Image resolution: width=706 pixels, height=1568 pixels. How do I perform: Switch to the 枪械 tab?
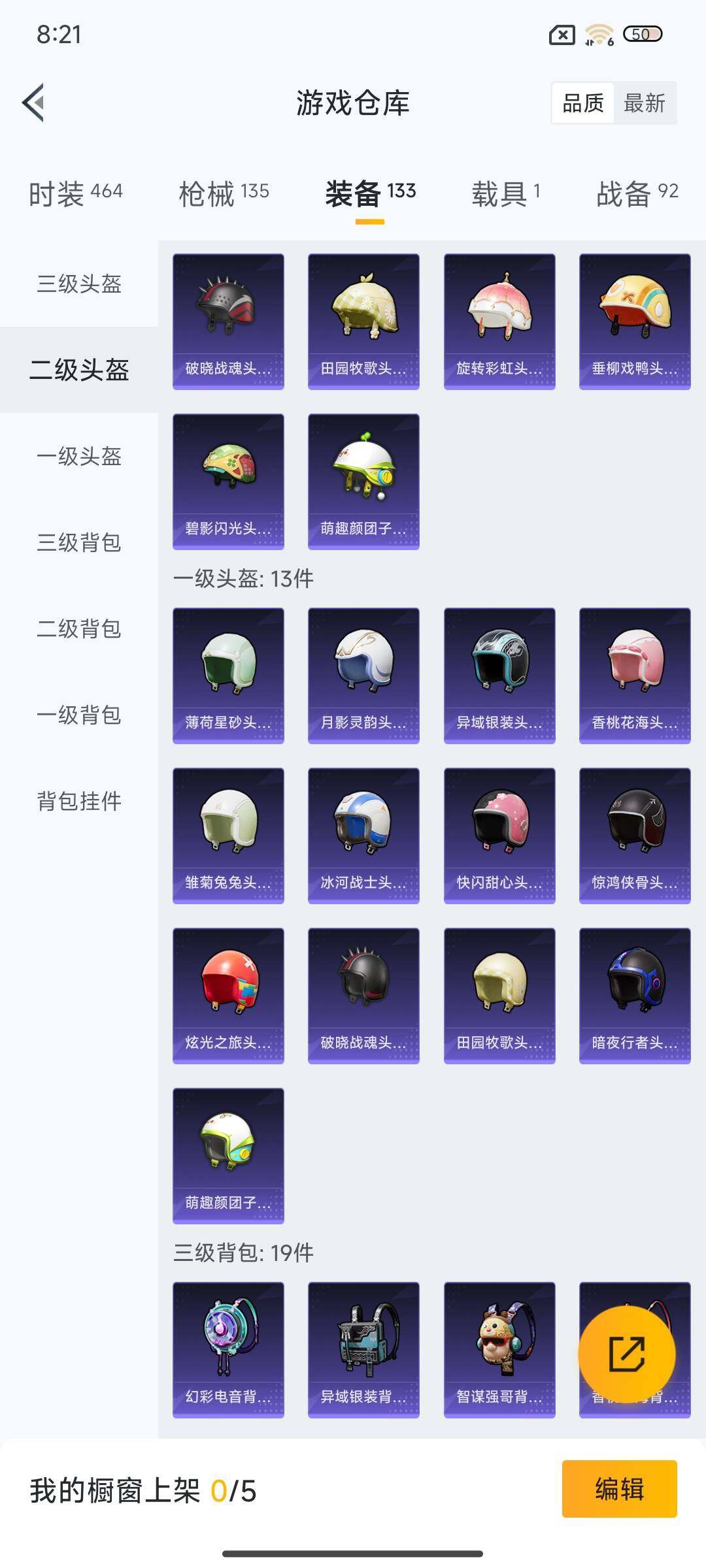click(x=224, y=193)
